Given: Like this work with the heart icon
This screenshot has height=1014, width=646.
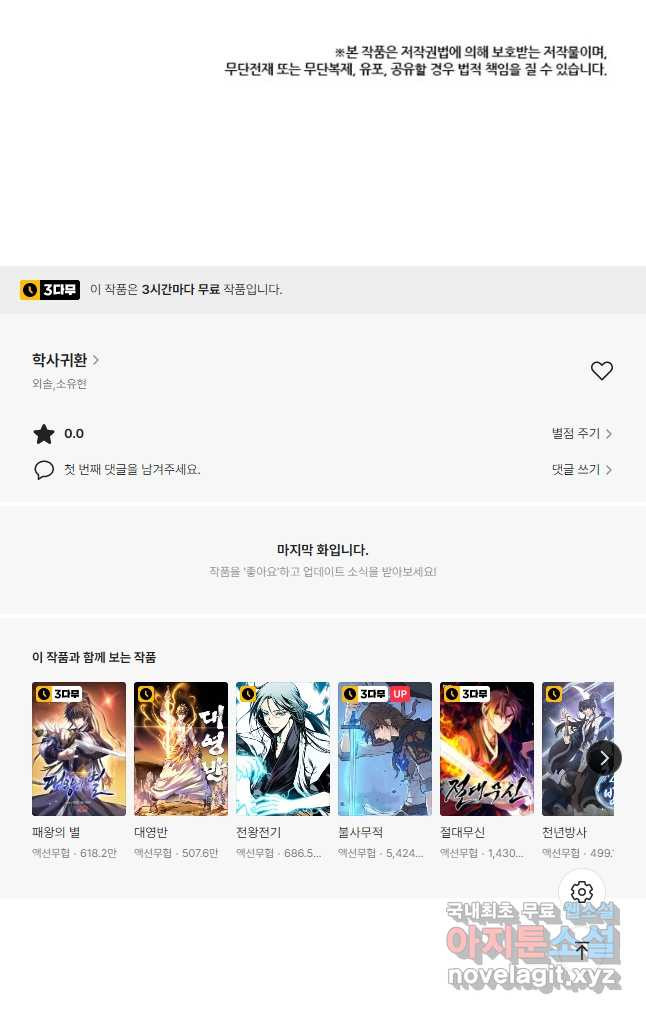Looking at the screenshot, I should pos(601,371).
